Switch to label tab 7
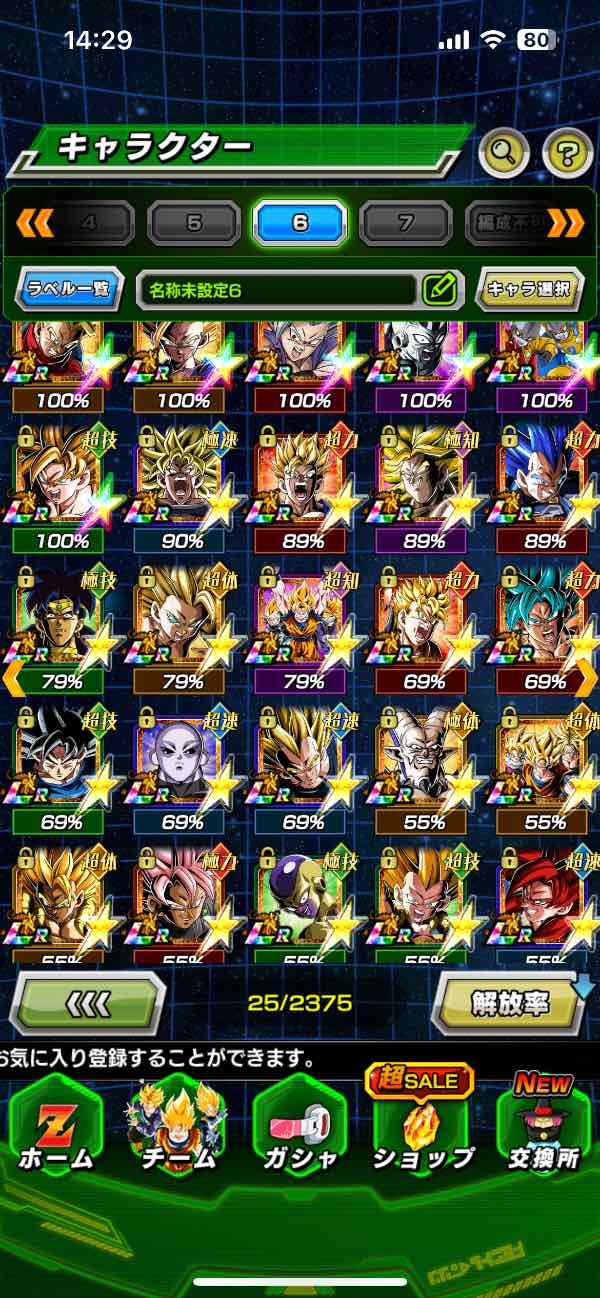This screenshot has width=600, height=1298. (405, 223)
